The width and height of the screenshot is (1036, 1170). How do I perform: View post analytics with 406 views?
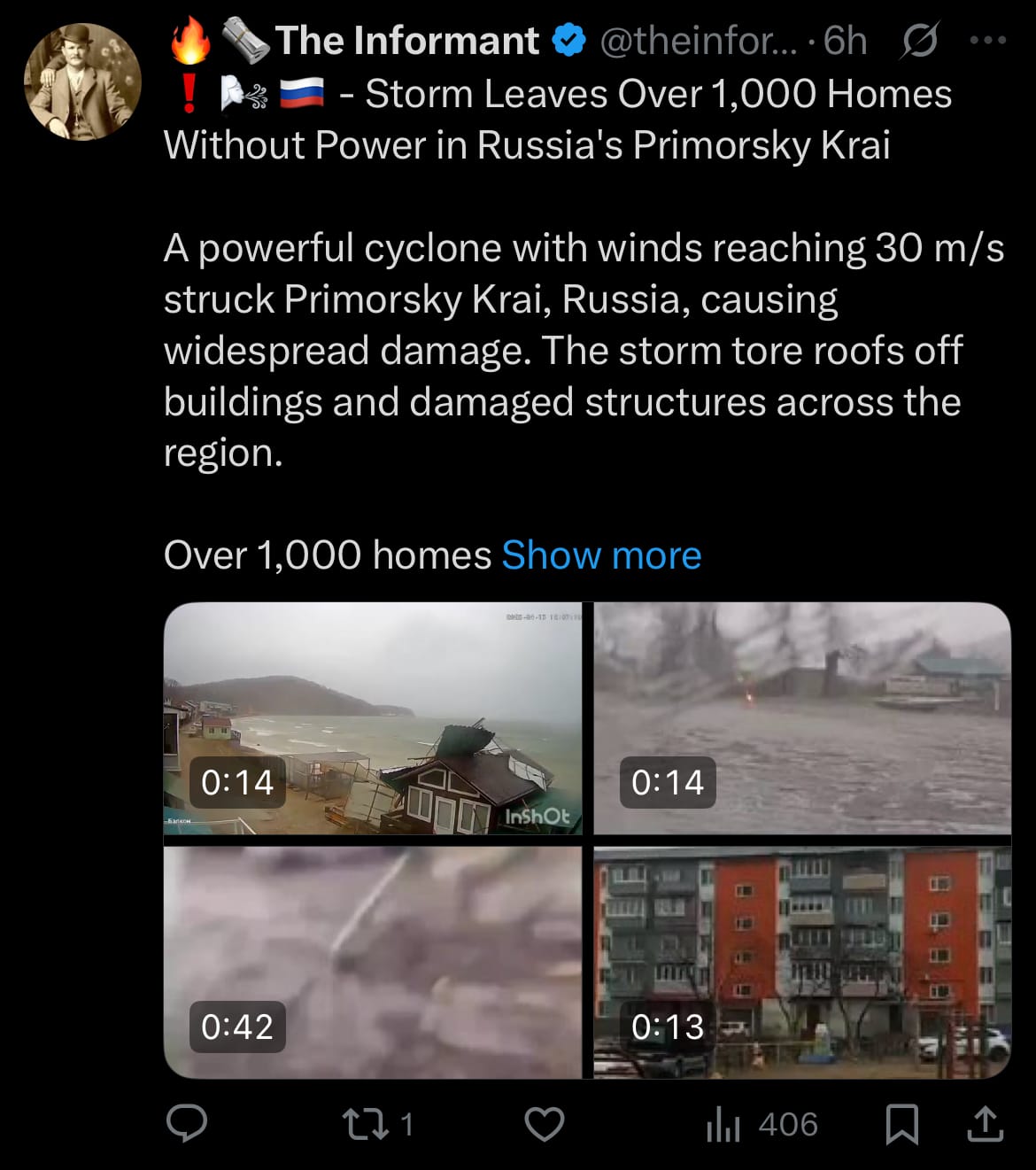[762, 1125]
